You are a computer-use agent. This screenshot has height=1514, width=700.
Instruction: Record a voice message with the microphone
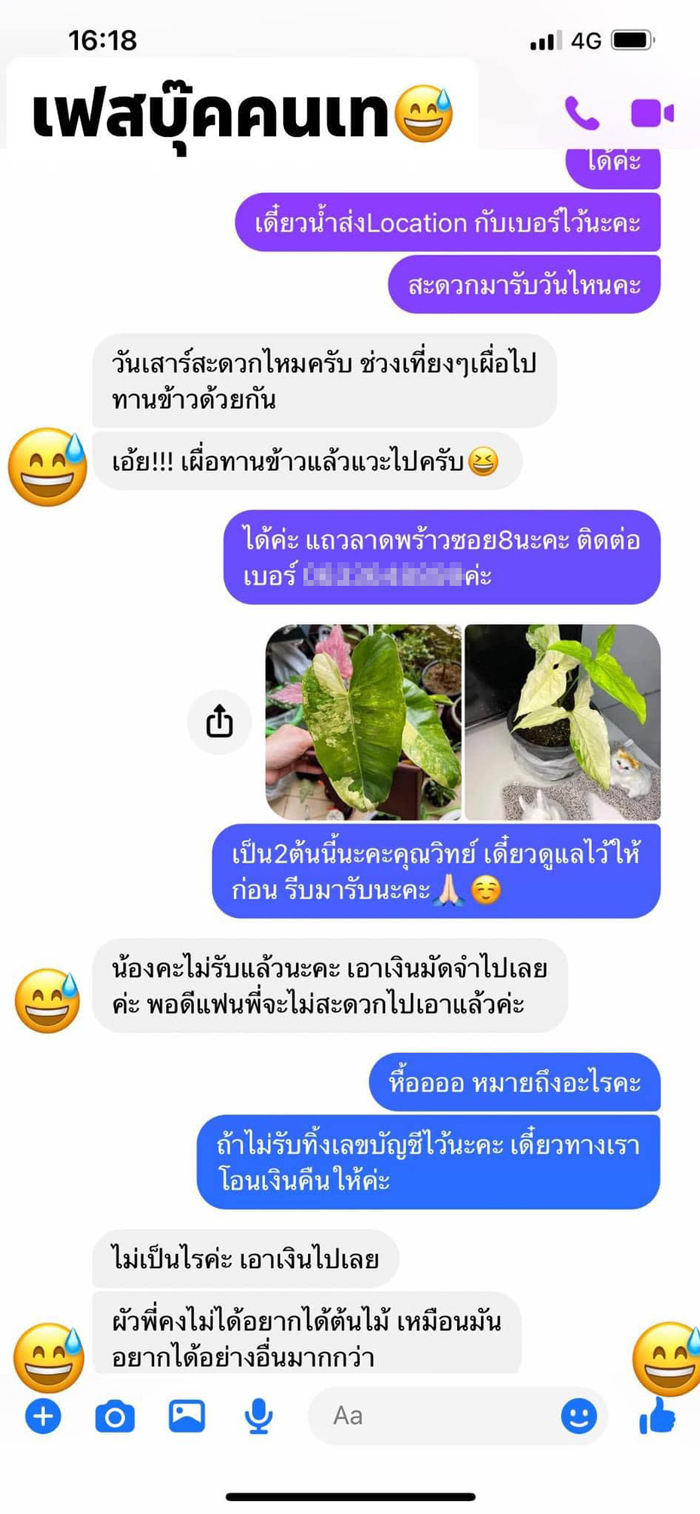(260, 1415)
